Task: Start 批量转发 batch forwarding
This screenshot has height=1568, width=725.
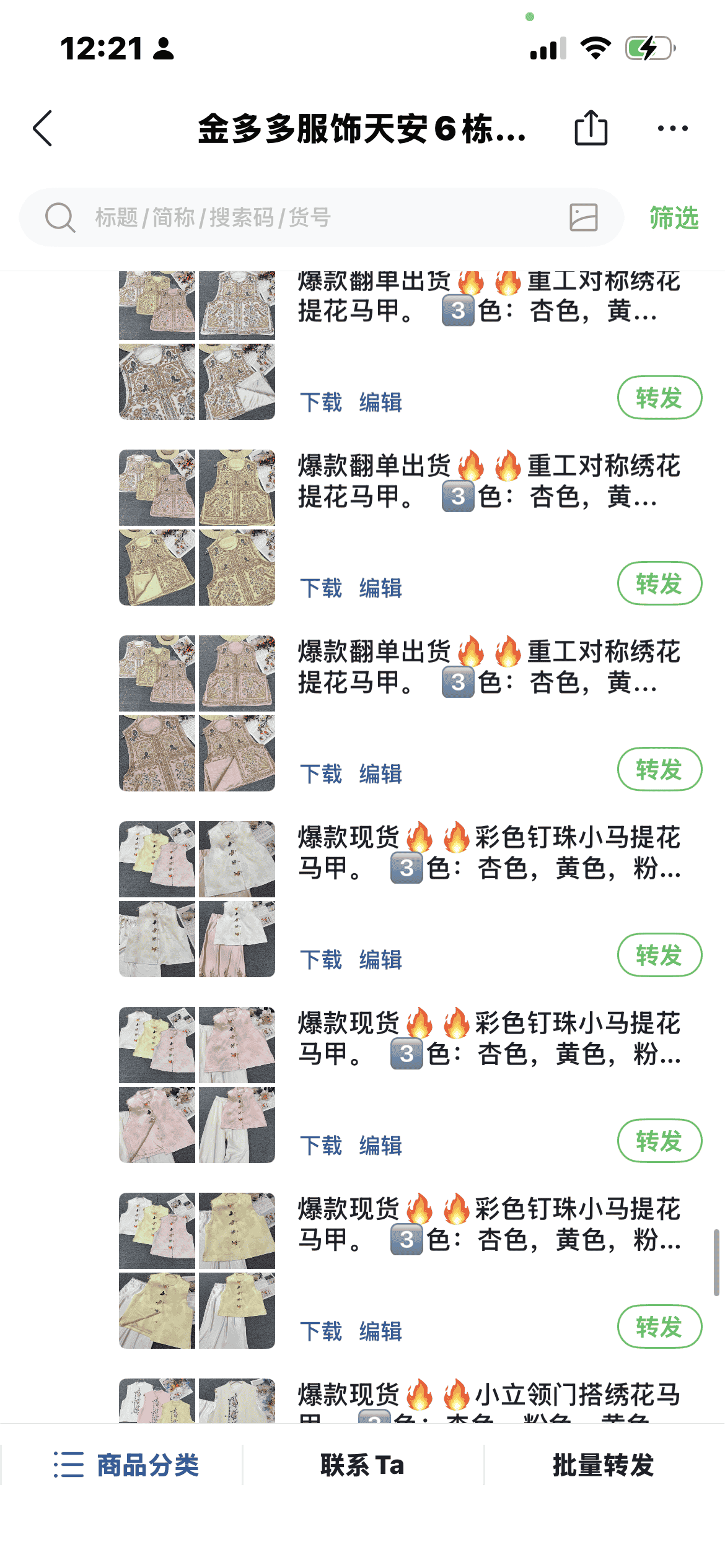Action: (603, 1465)
